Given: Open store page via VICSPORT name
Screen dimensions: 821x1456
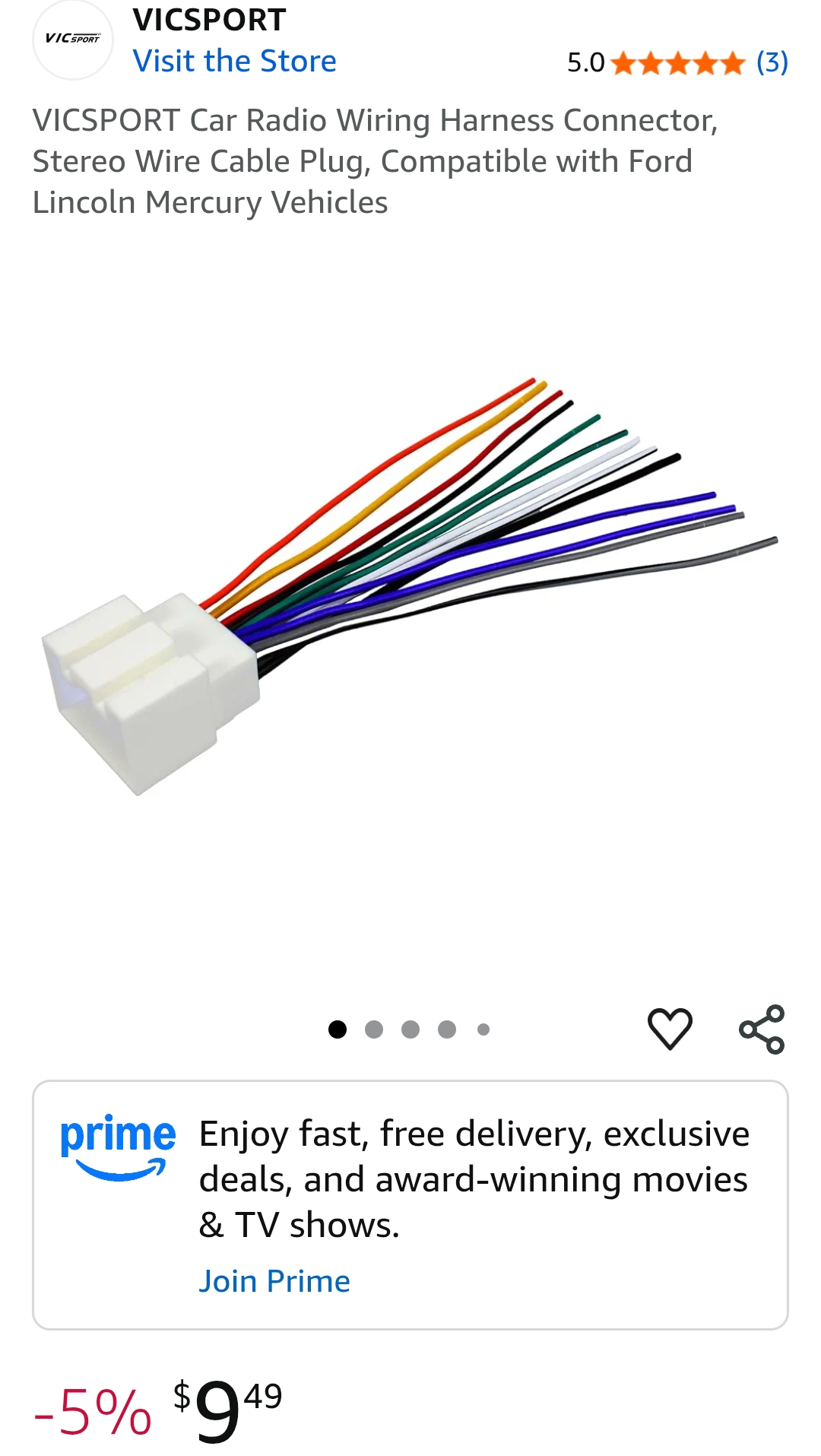Looking at the screenshot, I should click(208, 20).
